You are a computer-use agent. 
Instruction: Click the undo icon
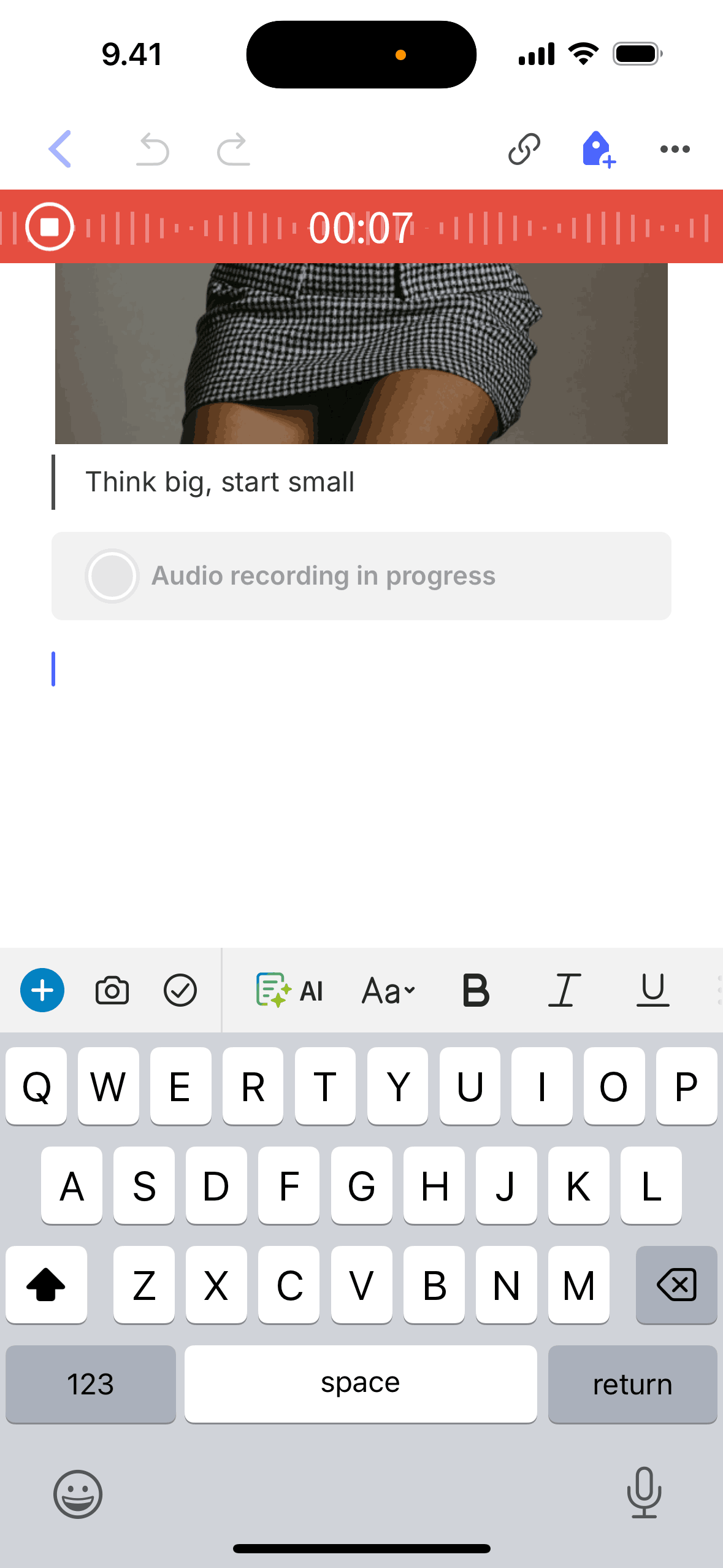(x=152, y=148)
